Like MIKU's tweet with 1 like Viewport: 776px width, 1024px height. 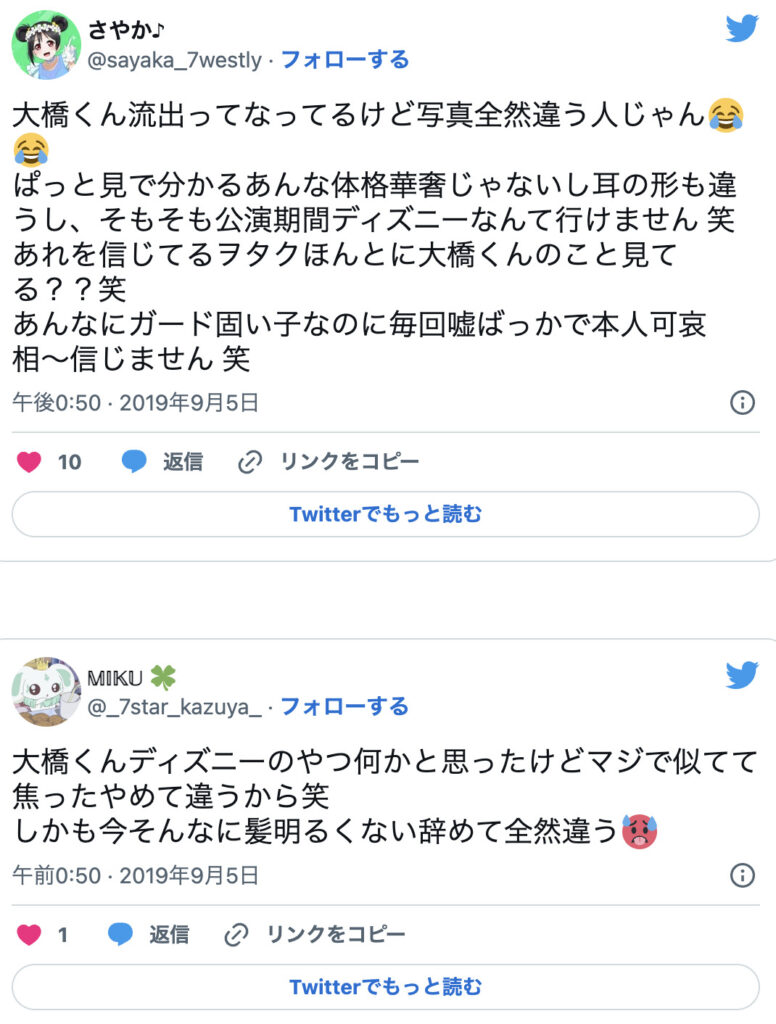pos(31,935)
